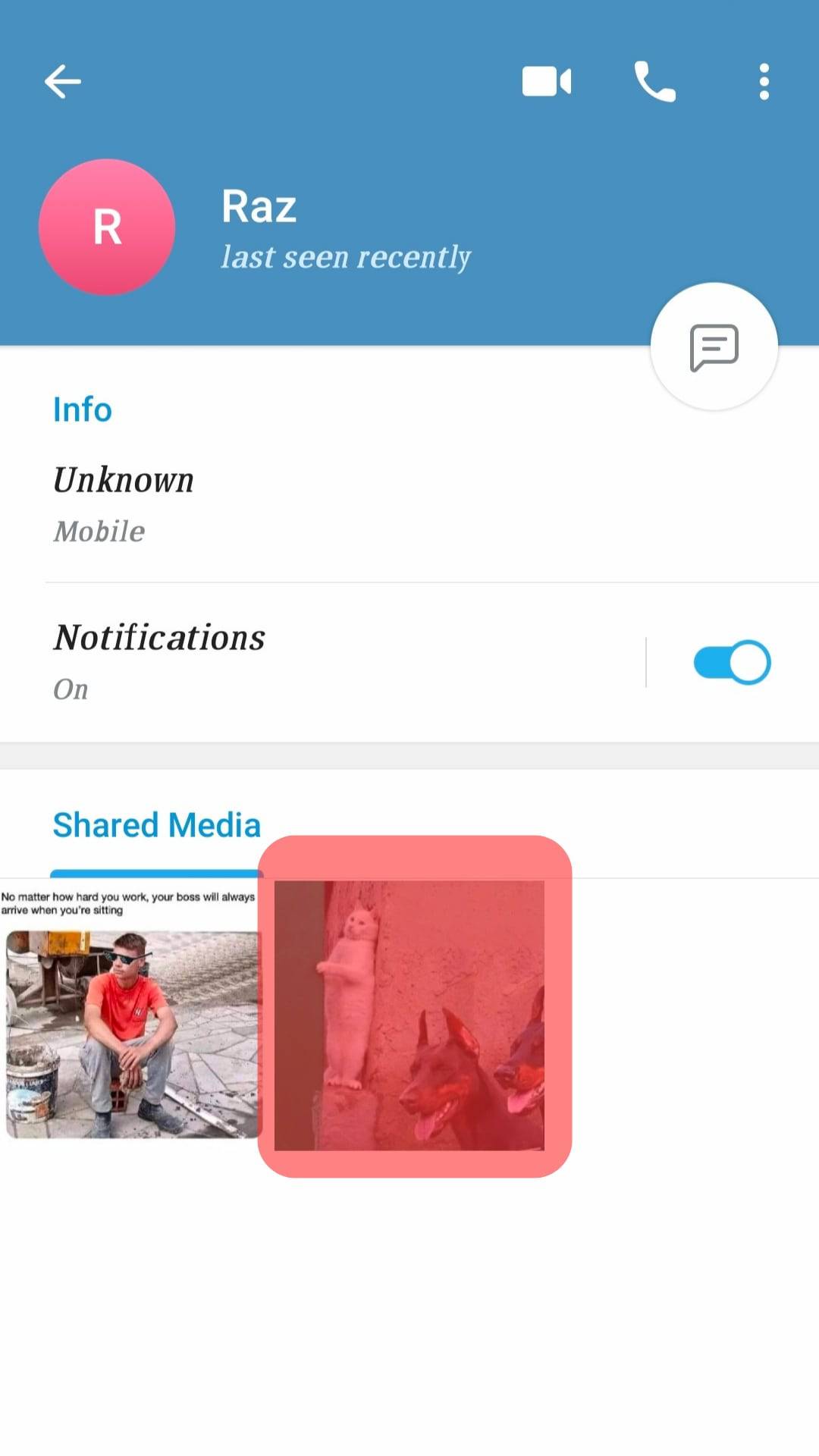Viewport: 819px width, 1456px height.
Task: Start a video call with Raz
Action: [x=546, y=81]
